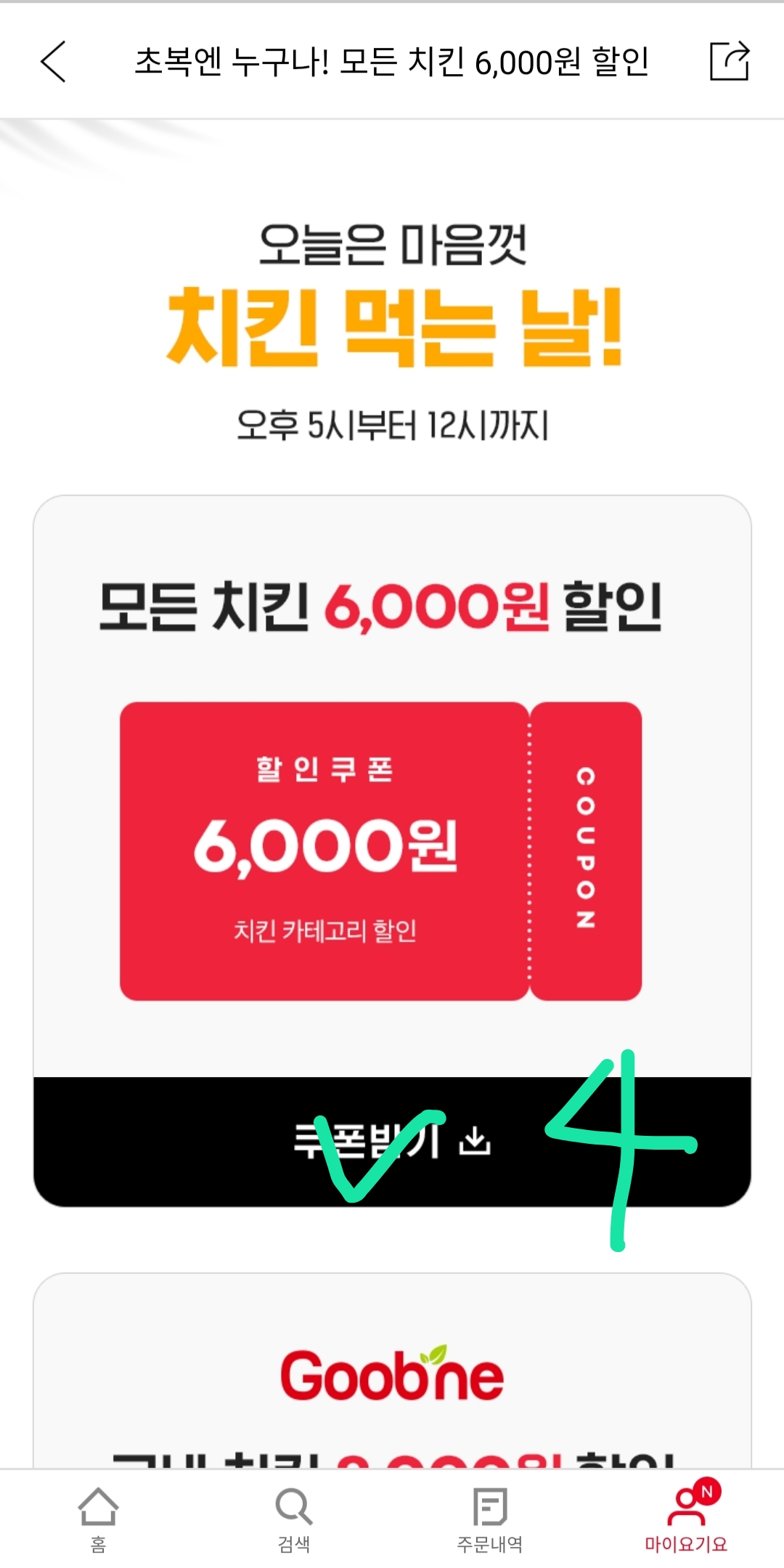This screenshot has height=1568, width=784.
Task: Go back using the top arrow
Action: click(54, 62)
